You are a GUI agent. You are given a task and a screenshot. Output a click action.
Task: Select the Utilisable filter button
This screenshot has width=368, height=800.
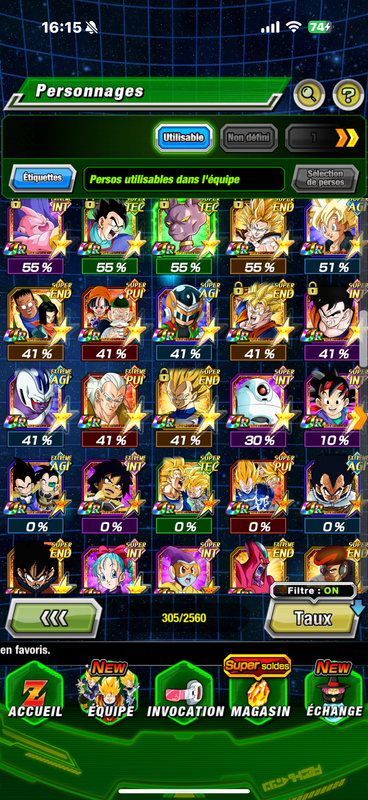tap(184, 137)
